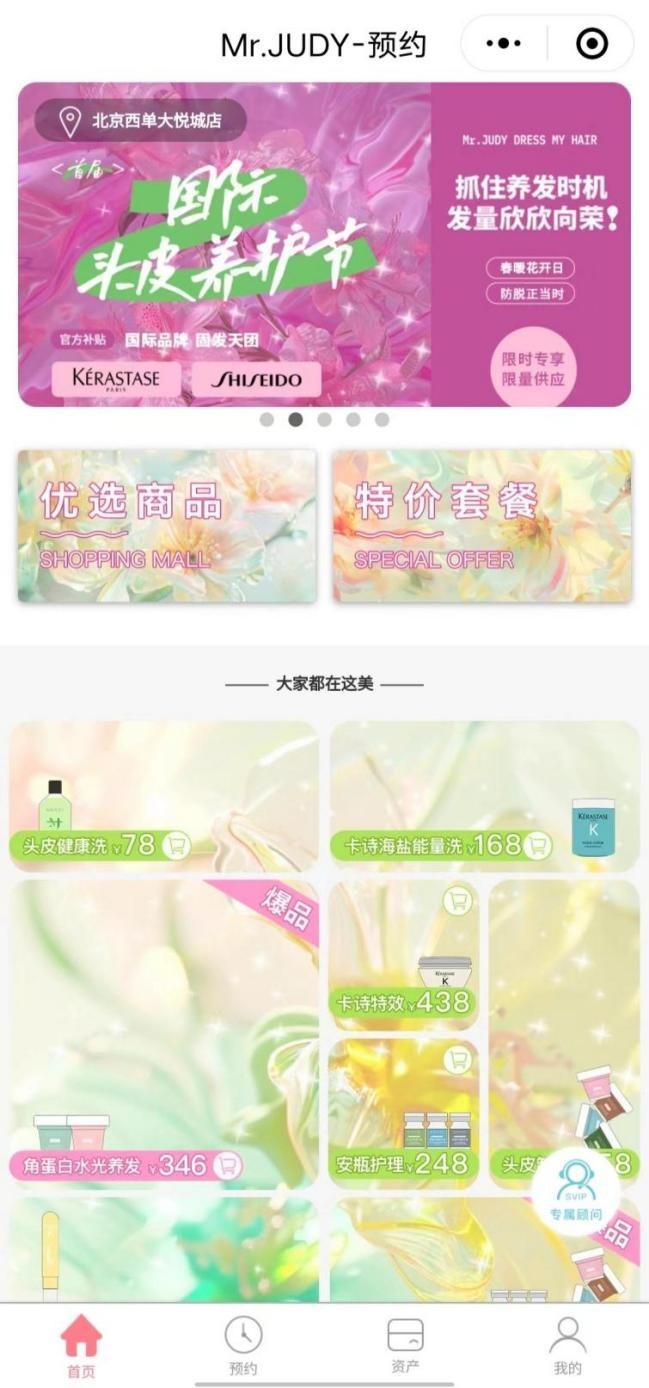Open the 特价套餐 Special Offer tile
Image resolution: width=649 pixels, height=1388 pixels.
[x=482, y=525]
